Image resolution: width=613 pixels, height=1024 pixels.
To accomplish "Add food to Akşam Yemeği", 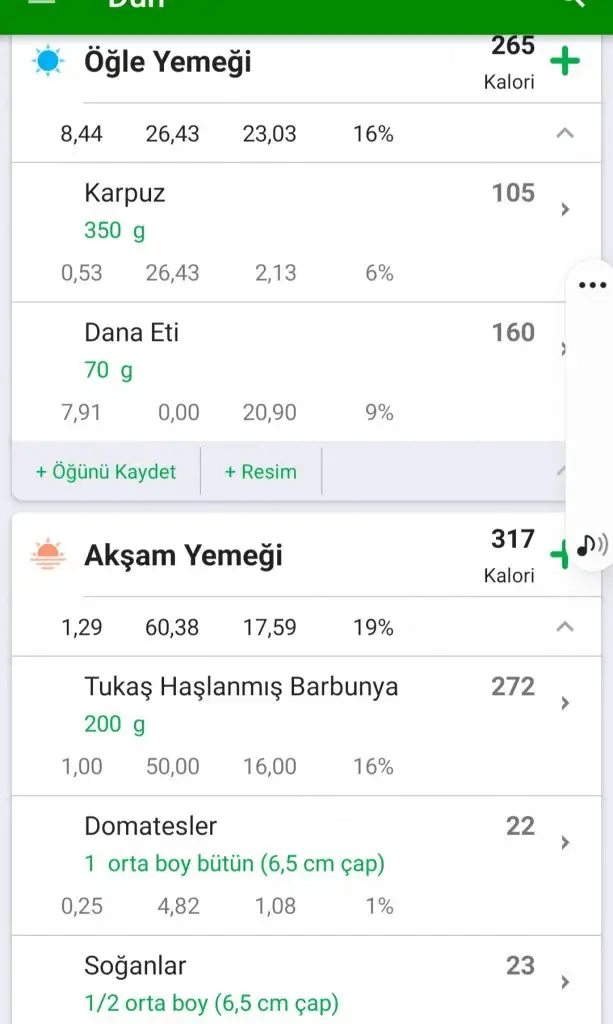I will tap(558, 553).
